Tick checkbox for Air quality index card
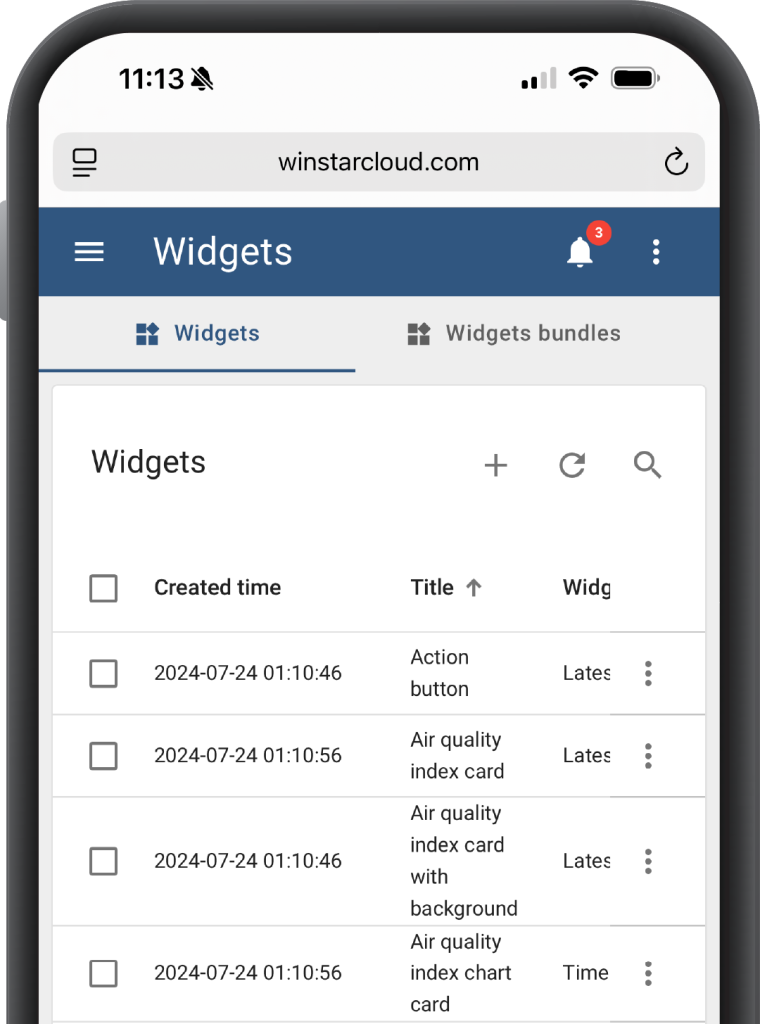The height and width of the screenshot is (1024, 760). tap(103, 756)
